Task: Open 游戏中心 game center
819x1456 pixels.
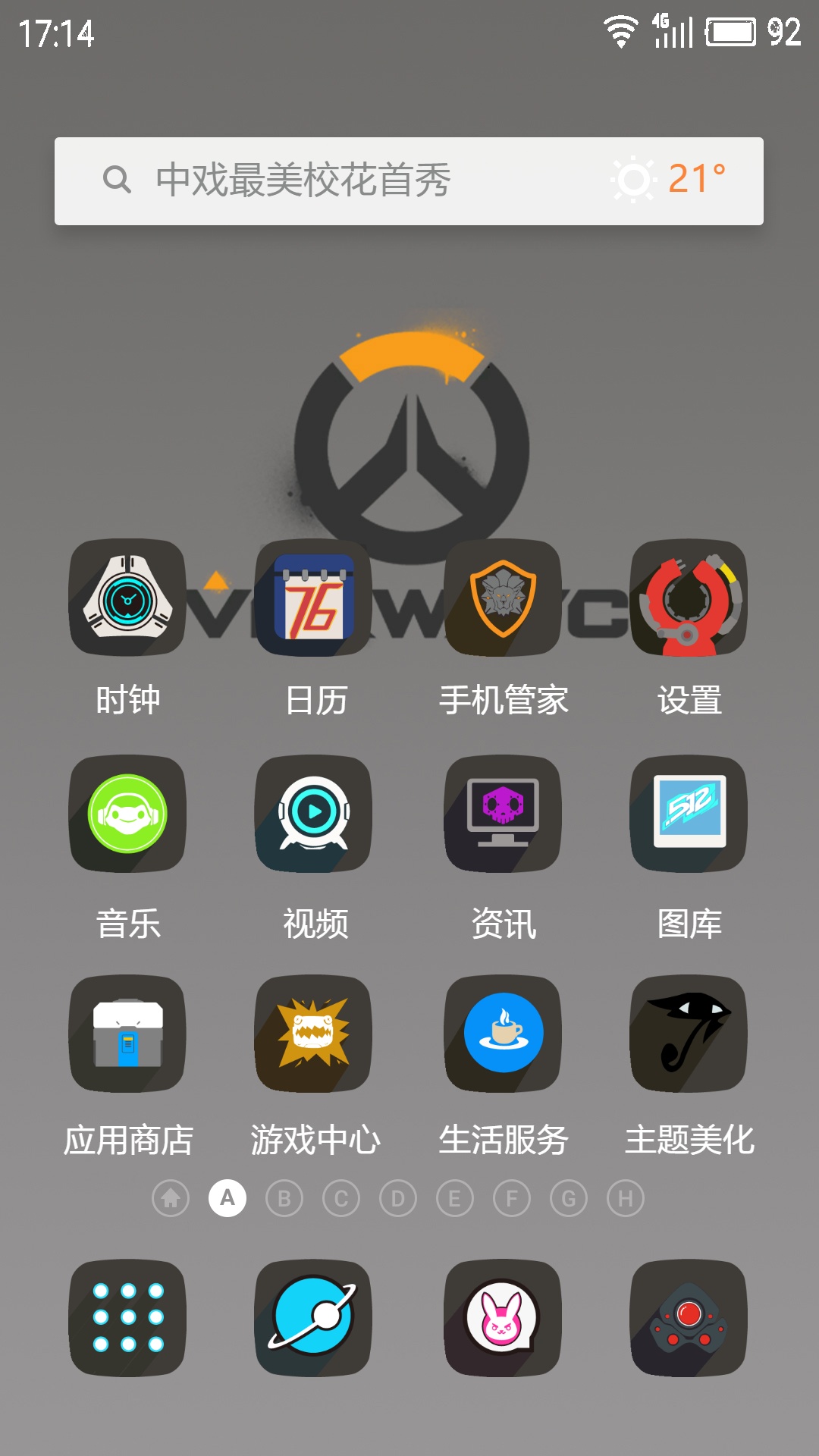Action: 314,1034
